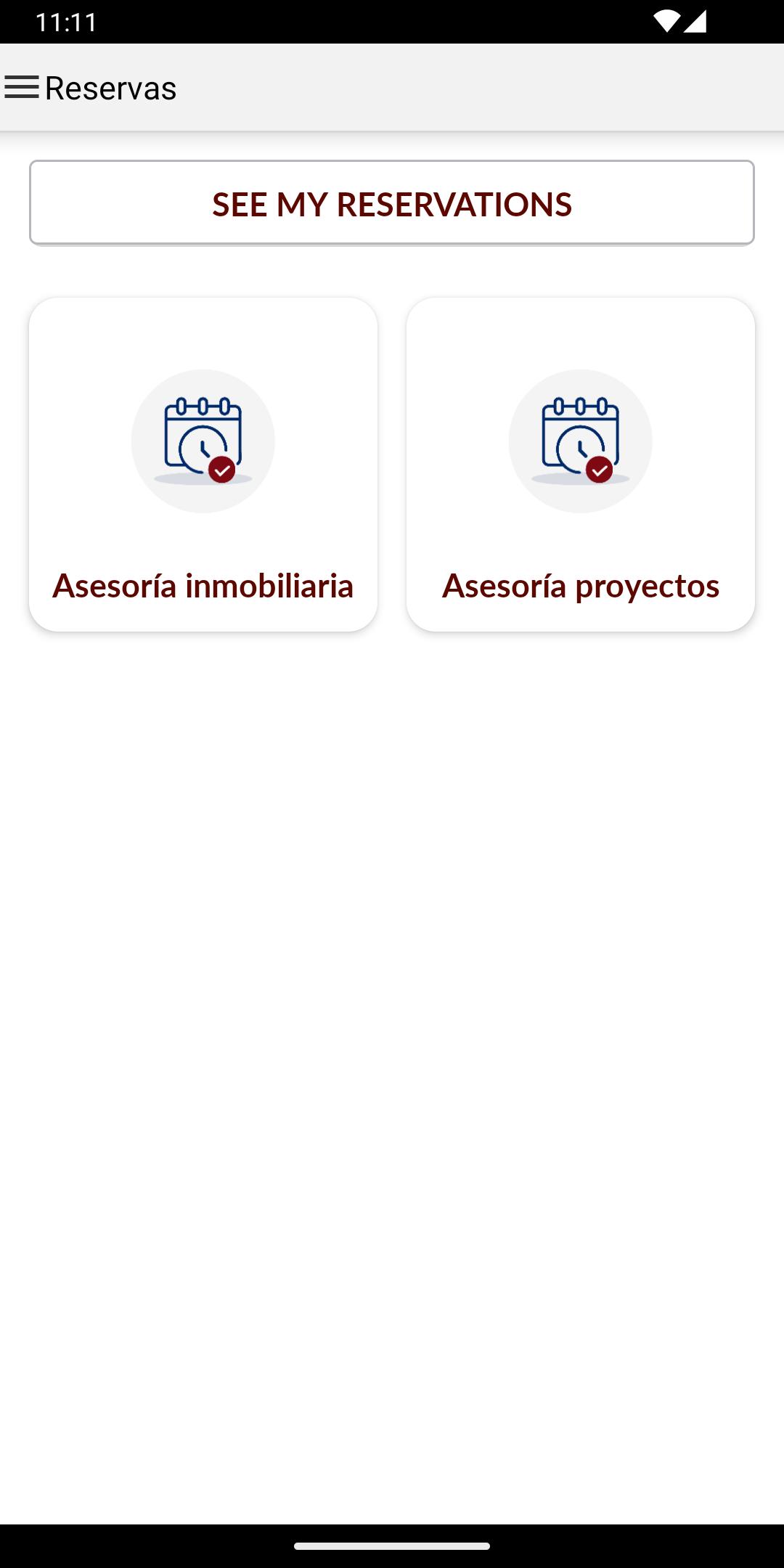This screenshot has height=1568, width=784.
Task: Select the Asesoría proyectos card
Action: 581,465
